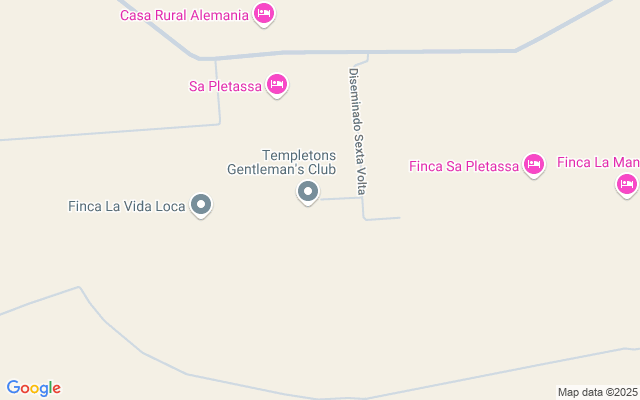Select the Sa Pletassa lodging marker

[x=277, y=84]
